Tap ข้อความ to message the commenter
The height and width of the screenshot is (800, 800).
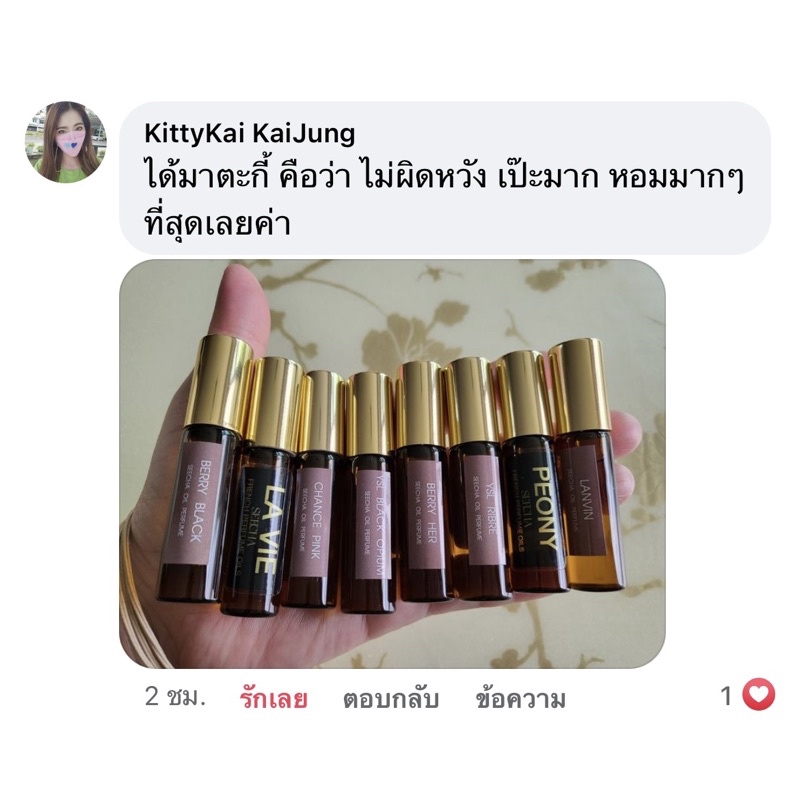point(520,698)
